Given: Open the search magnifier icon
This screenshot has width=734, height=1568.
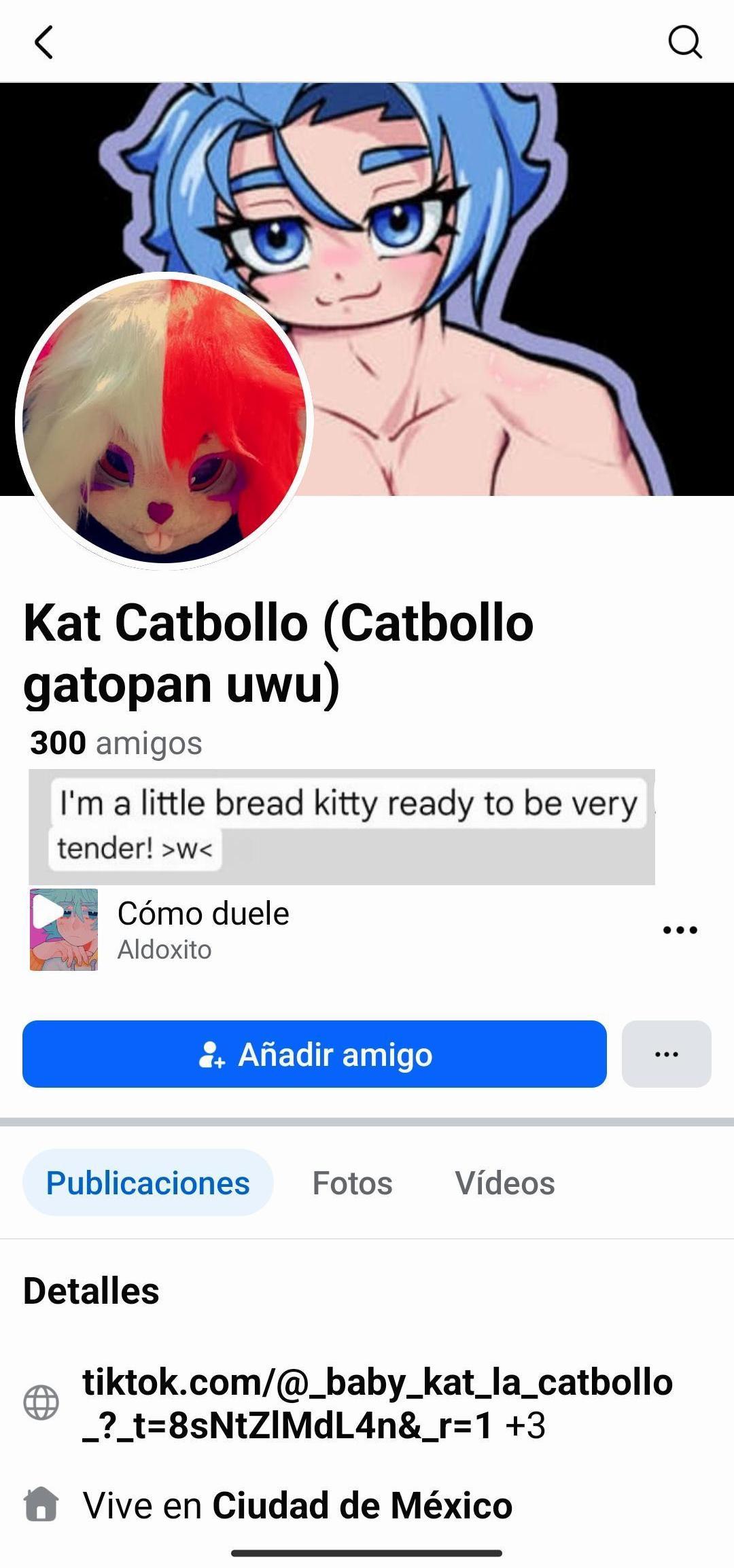Looking at the screenshot, I should point(684,42).
